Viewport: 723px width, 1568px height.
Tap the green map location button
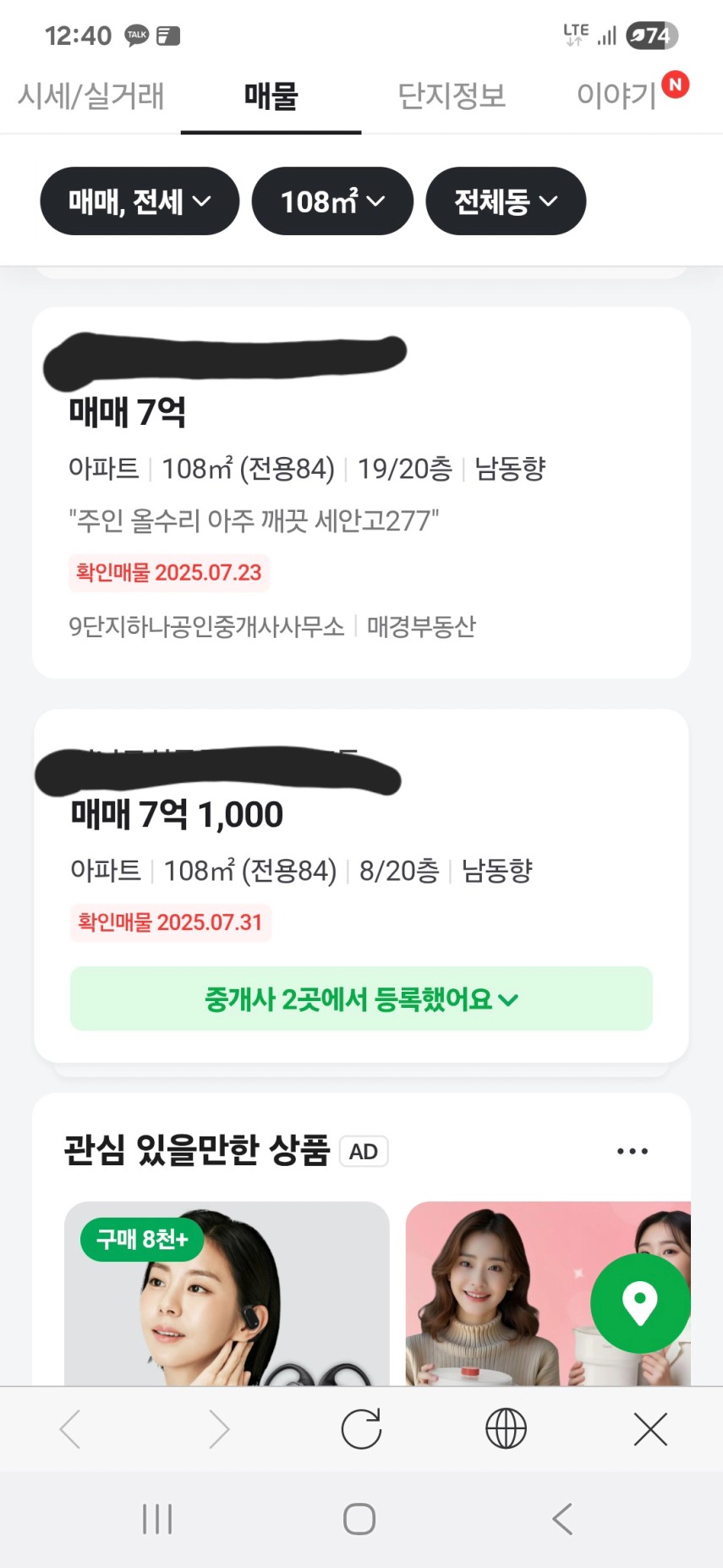[640, 1303]
